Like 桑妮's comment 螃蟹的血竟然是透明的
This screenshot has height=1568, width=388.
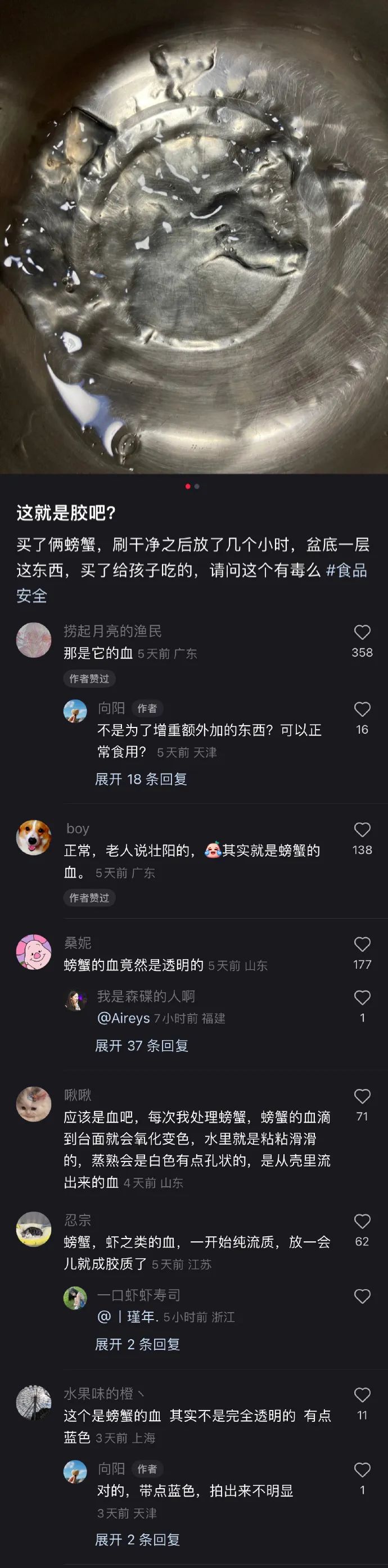(362, 944)
